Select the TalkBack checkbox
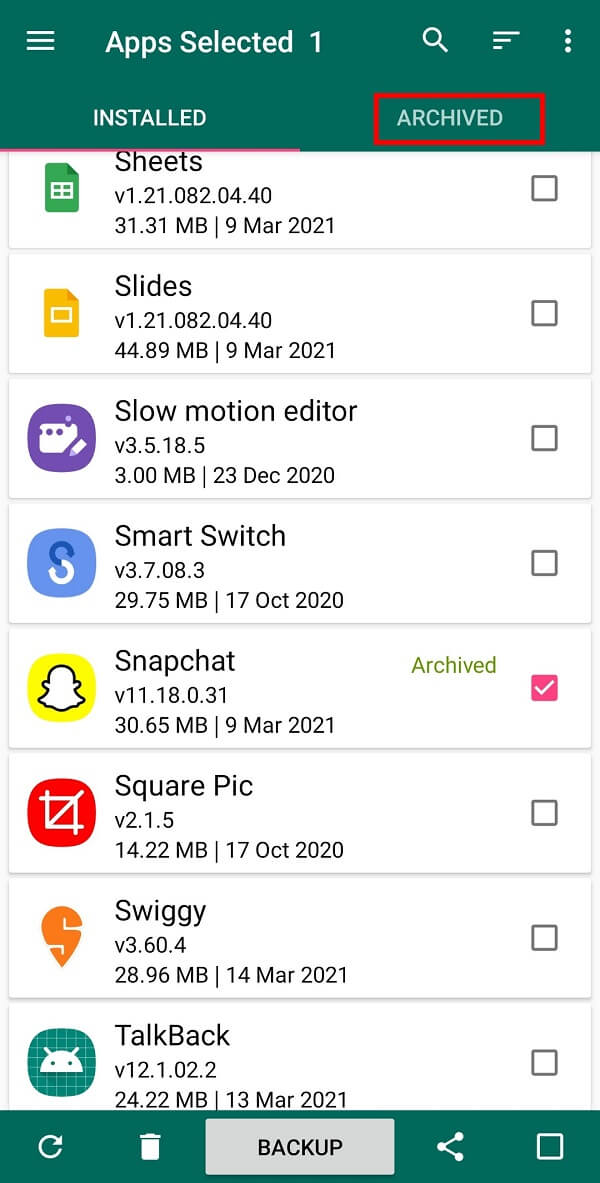Image resolution: width=600 pixels, height=1183 pixels. pyautogui.click(x=544, y=1061)
